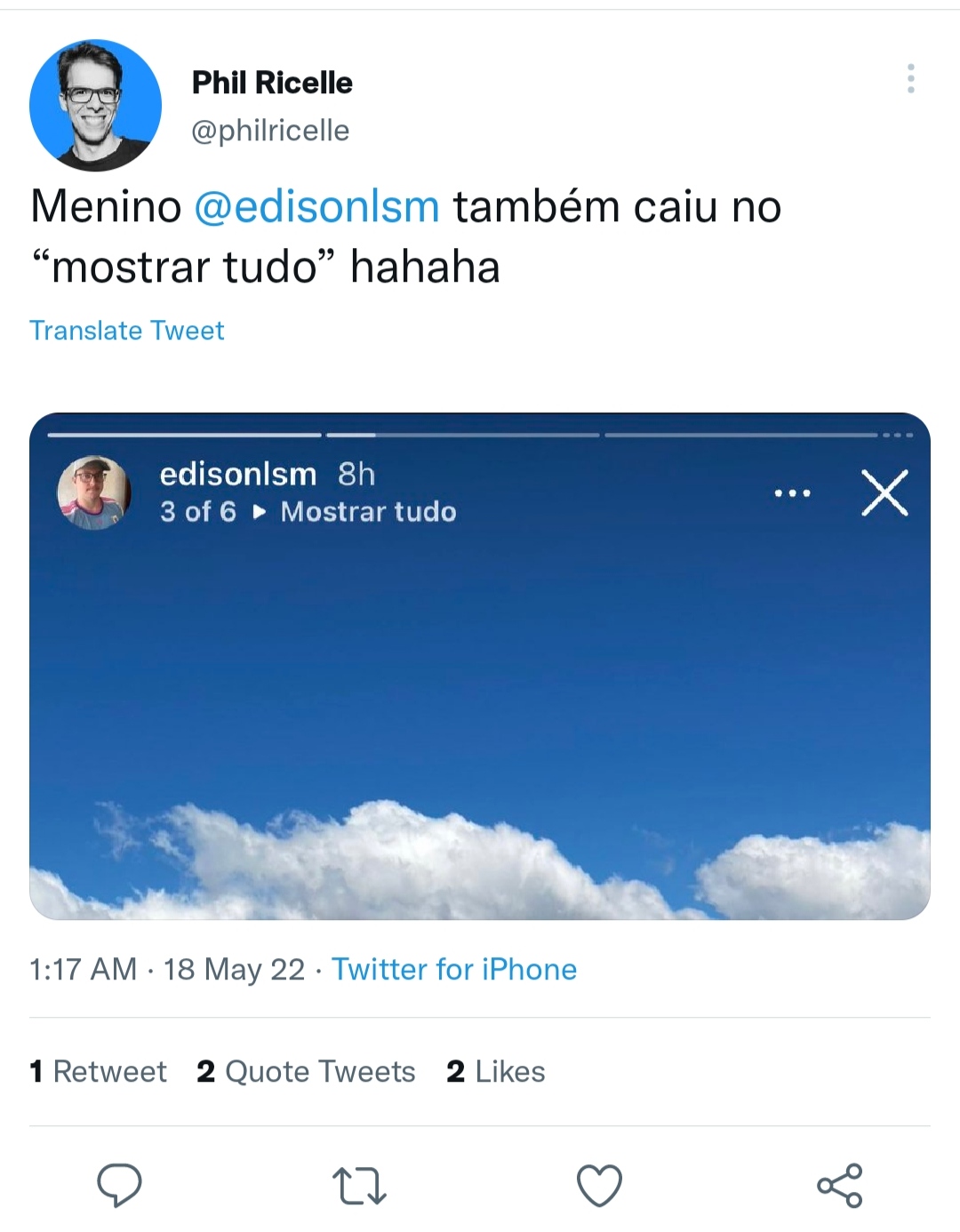
Task: Open Phil Ricelle's profile name
Action: pos(272,83)
